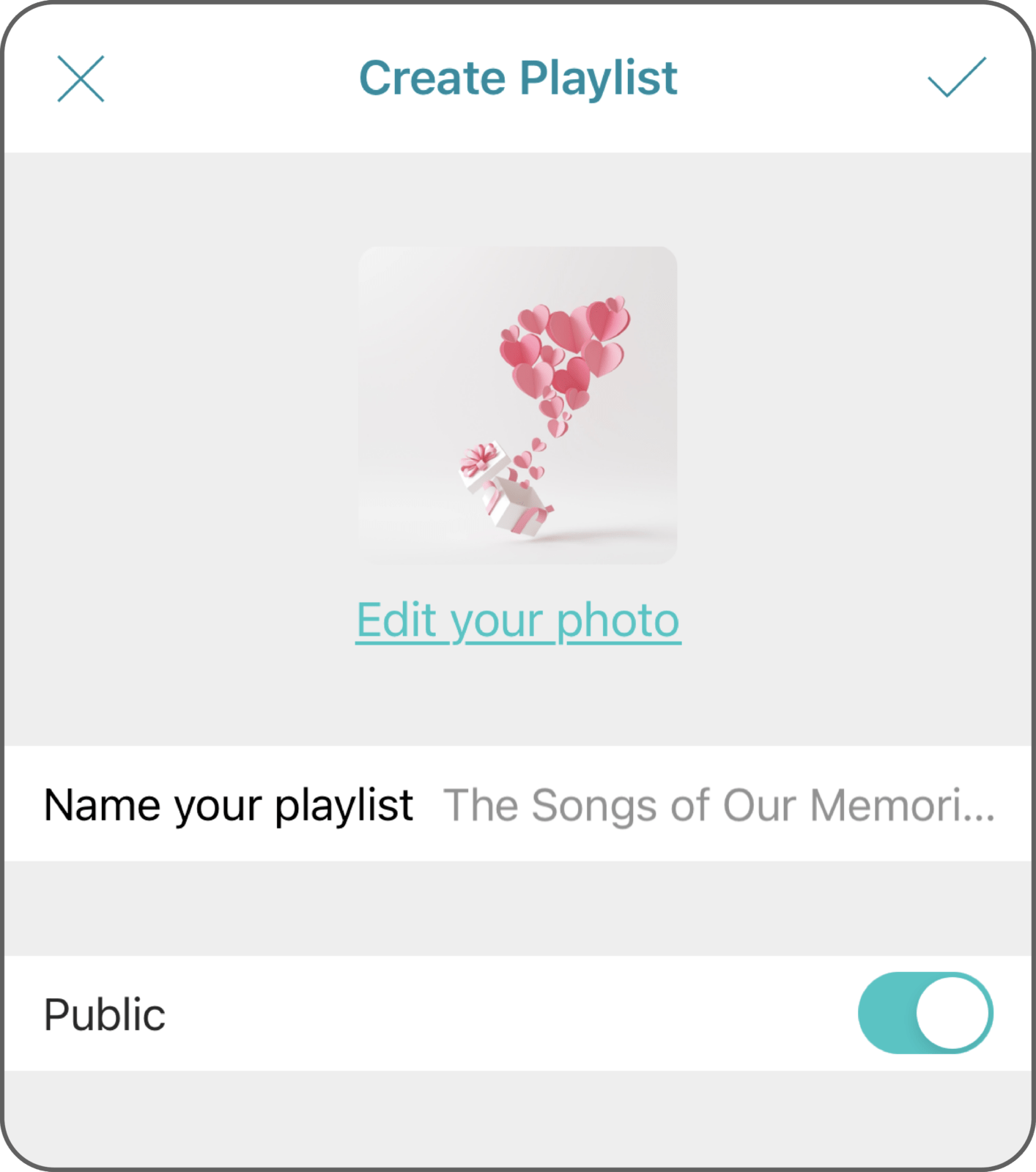Tap the playlist cover photo
Viewport: 1036px width, 1172px height.
coord(517,405)
